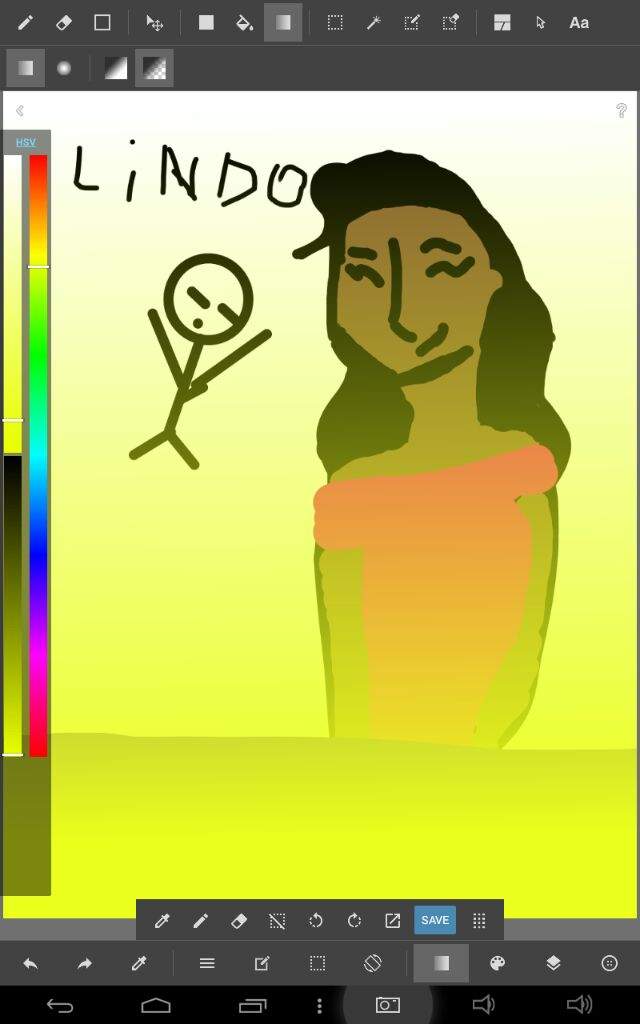Collapse the panel with the left chevron

(19, 111)
